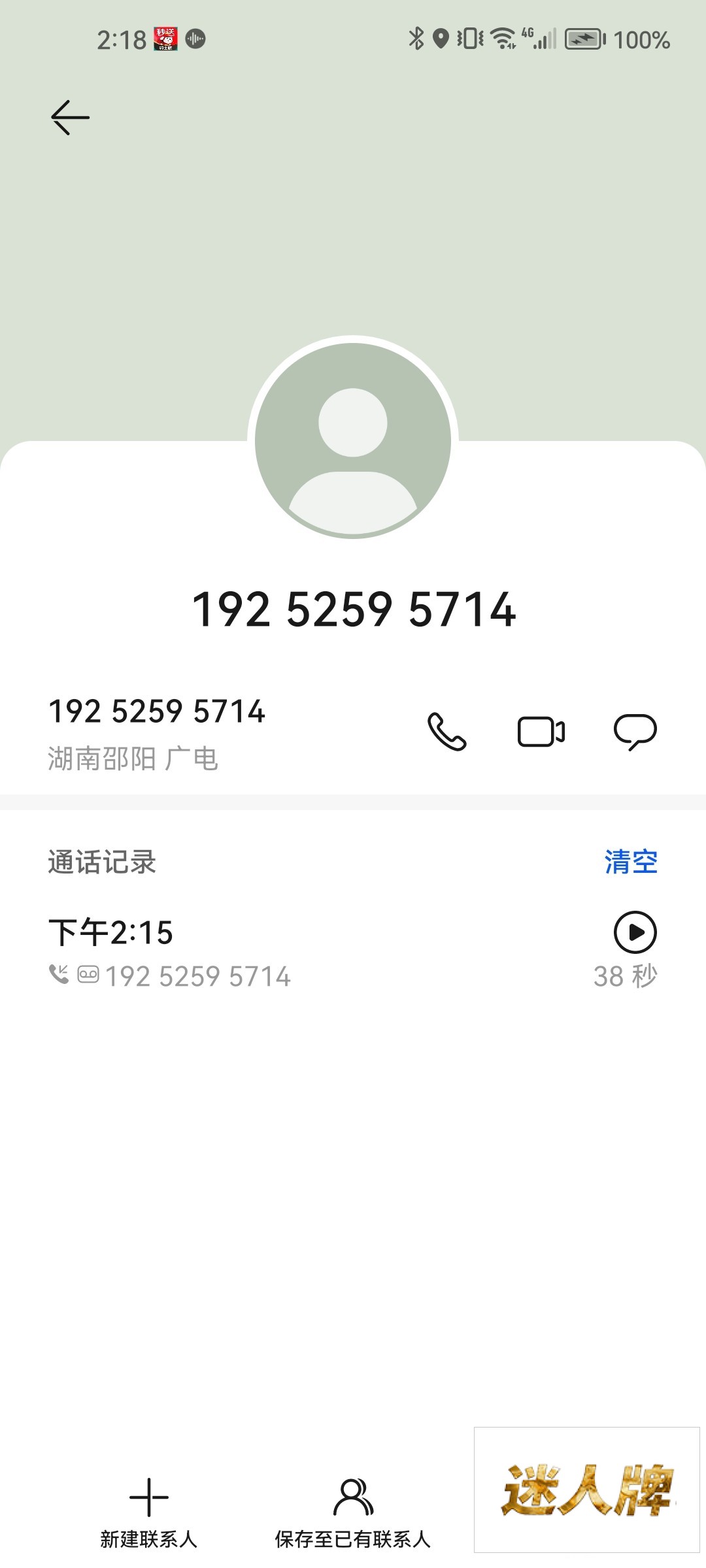The width and height of the screenshot is (706, 1568).
Task: Go back using the top arrow
Action: point(70,118)
